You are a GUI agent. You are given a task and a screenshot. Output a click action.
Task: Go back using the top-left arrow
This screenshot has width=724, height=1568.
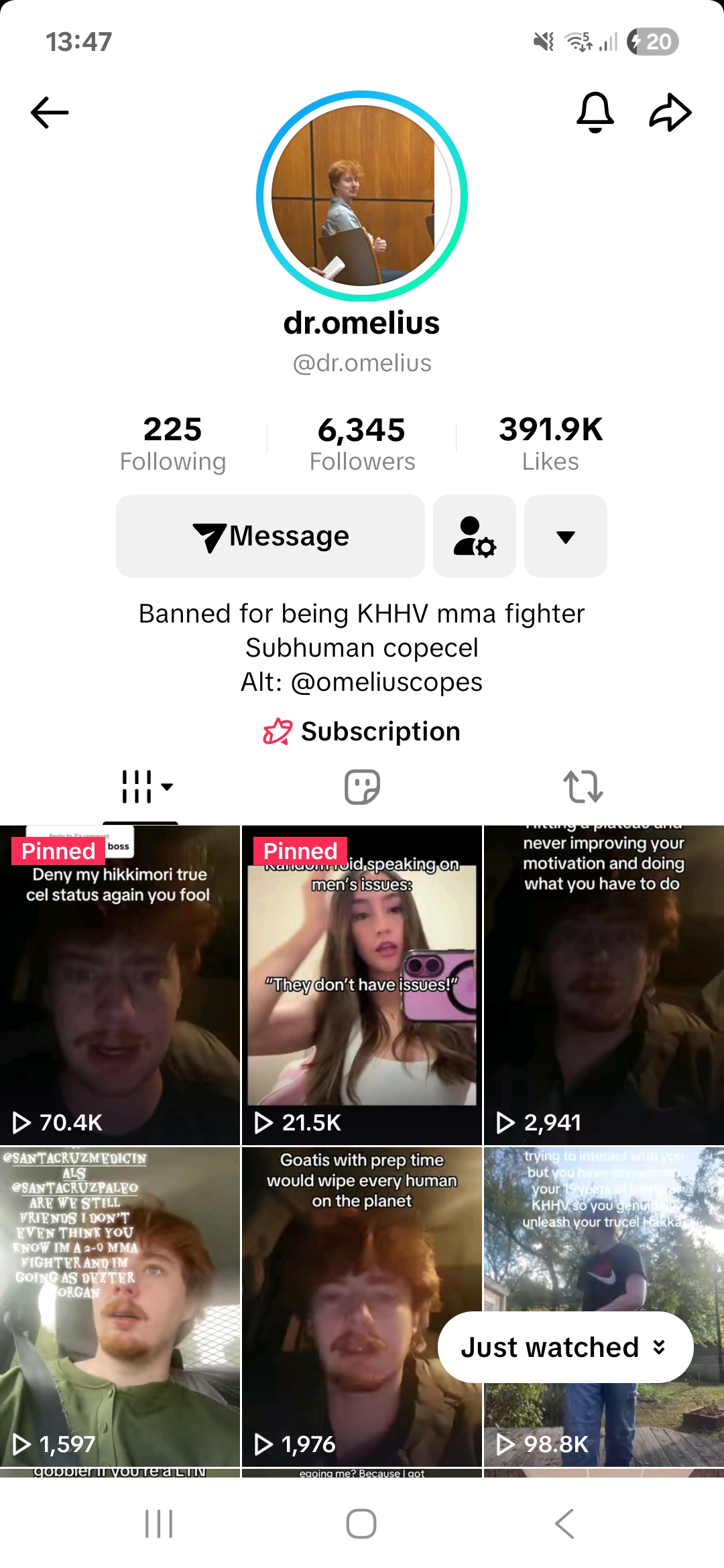pos(50,112)
